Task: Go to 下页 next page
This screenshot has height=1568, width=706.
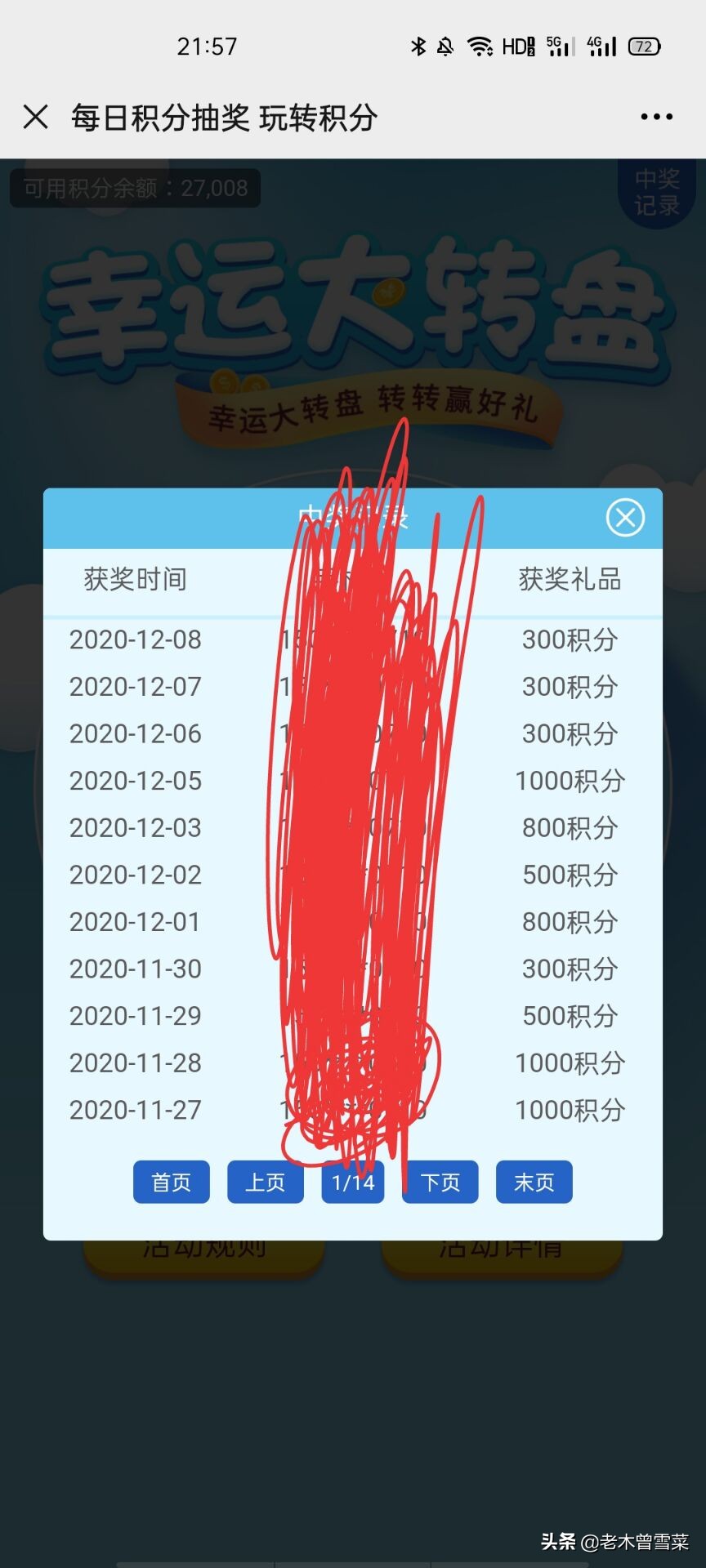Action: coord(440,1182)
